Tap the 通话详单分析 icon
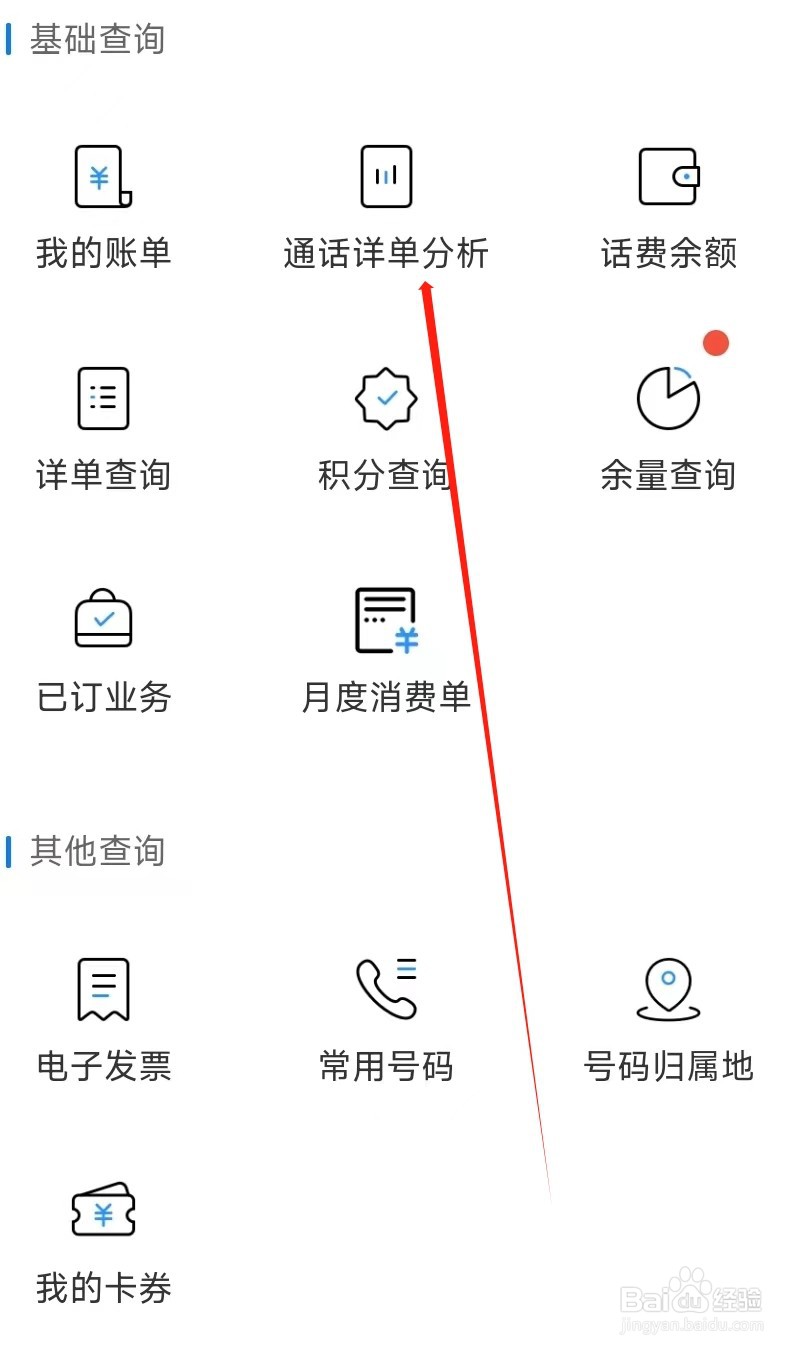The height and width of the screenshot is (1353, 809). pos(387,175)
